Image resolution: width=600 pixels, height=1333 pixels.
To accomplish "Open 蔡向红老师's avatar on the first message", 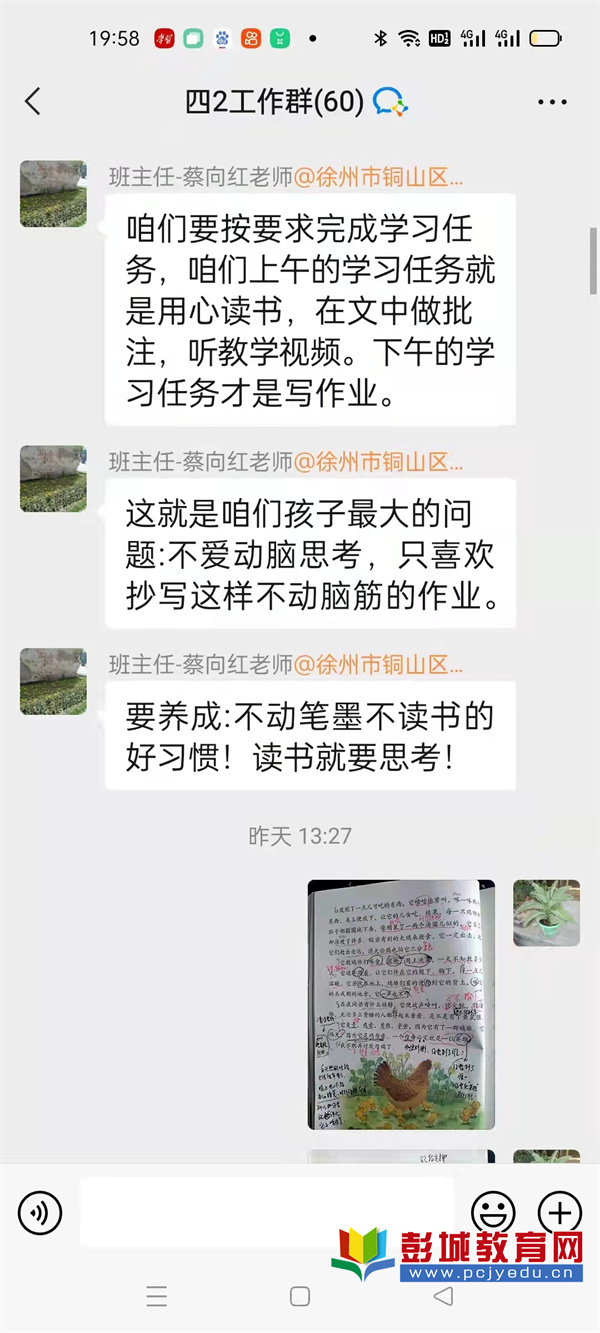I will pos(53,194).
